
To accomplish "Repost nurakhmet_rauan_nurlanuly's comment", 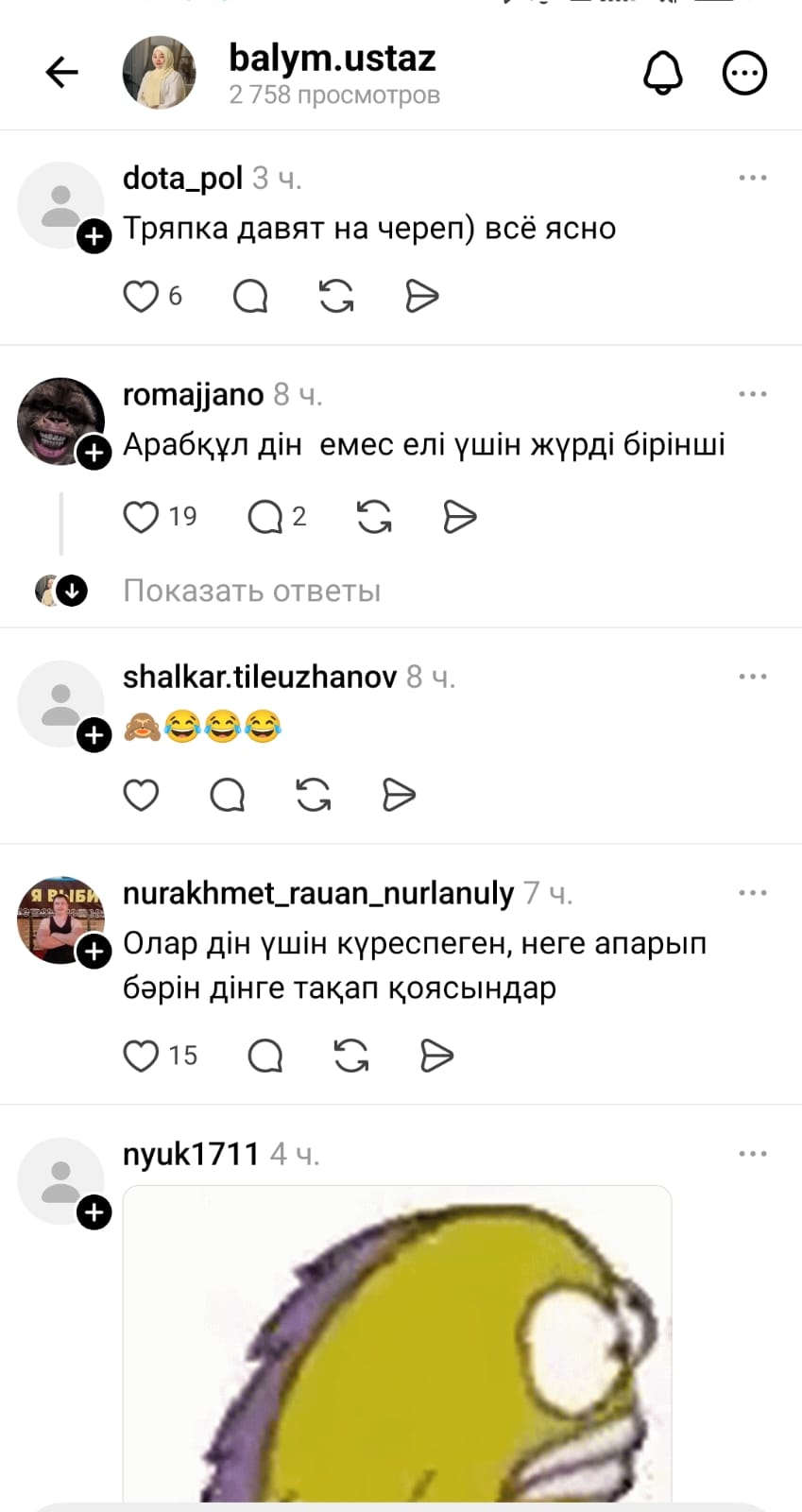I will point(351,1056).
